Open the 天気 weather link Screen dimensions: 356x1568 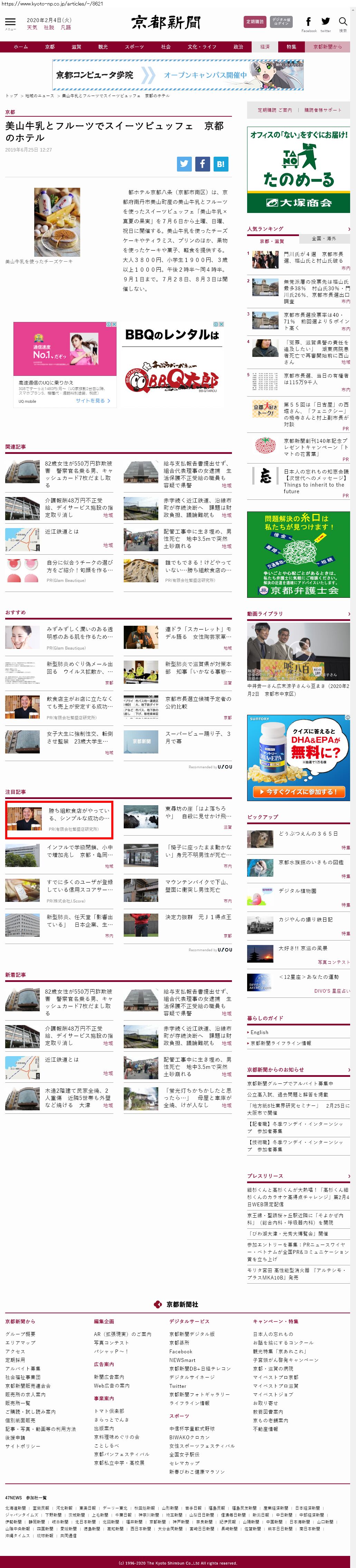pos(32,27)
